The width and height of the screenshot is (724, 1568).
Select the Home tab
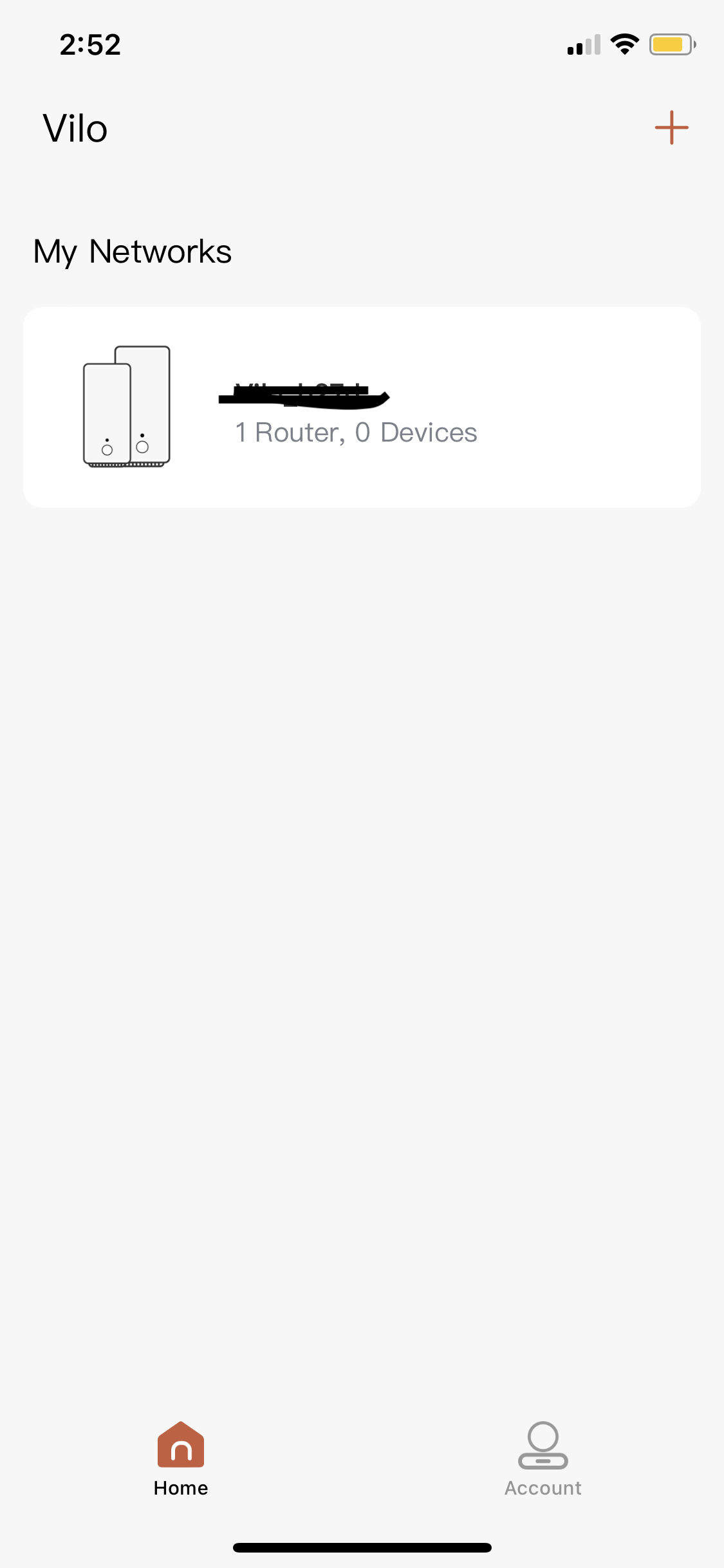pos(181,1459)
